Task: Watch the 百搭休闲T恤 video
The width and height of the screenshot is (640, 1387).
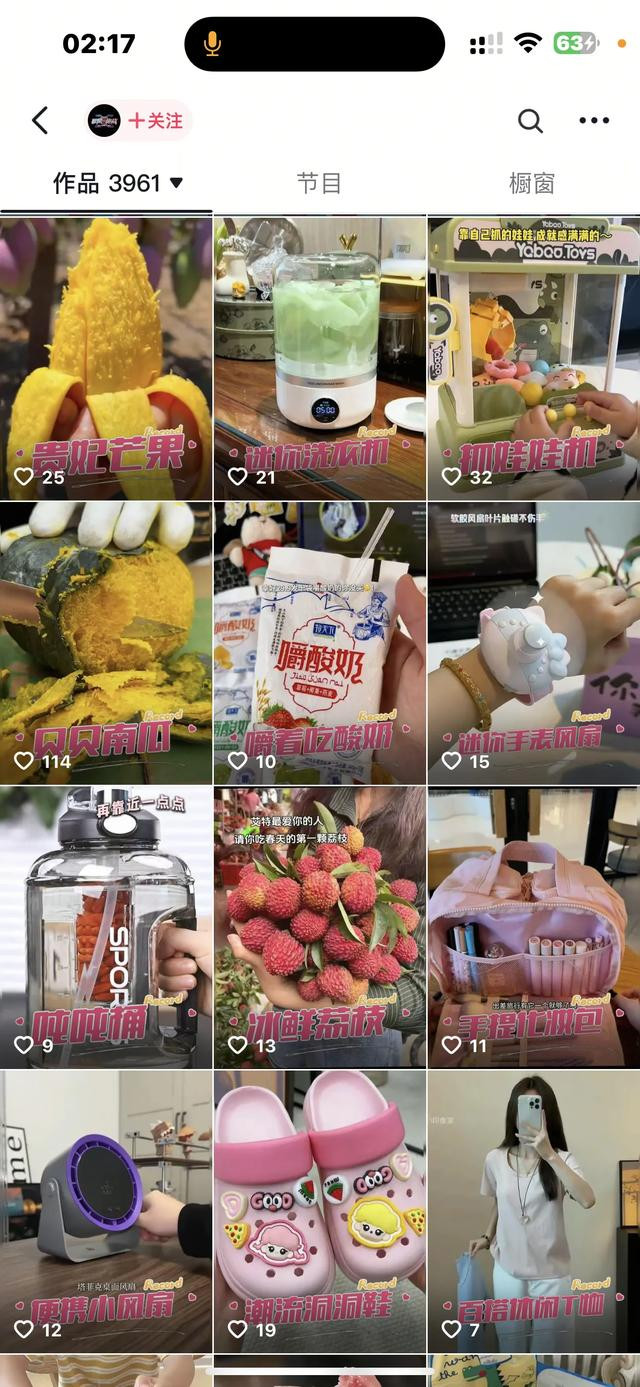Action: point(534,1211)
